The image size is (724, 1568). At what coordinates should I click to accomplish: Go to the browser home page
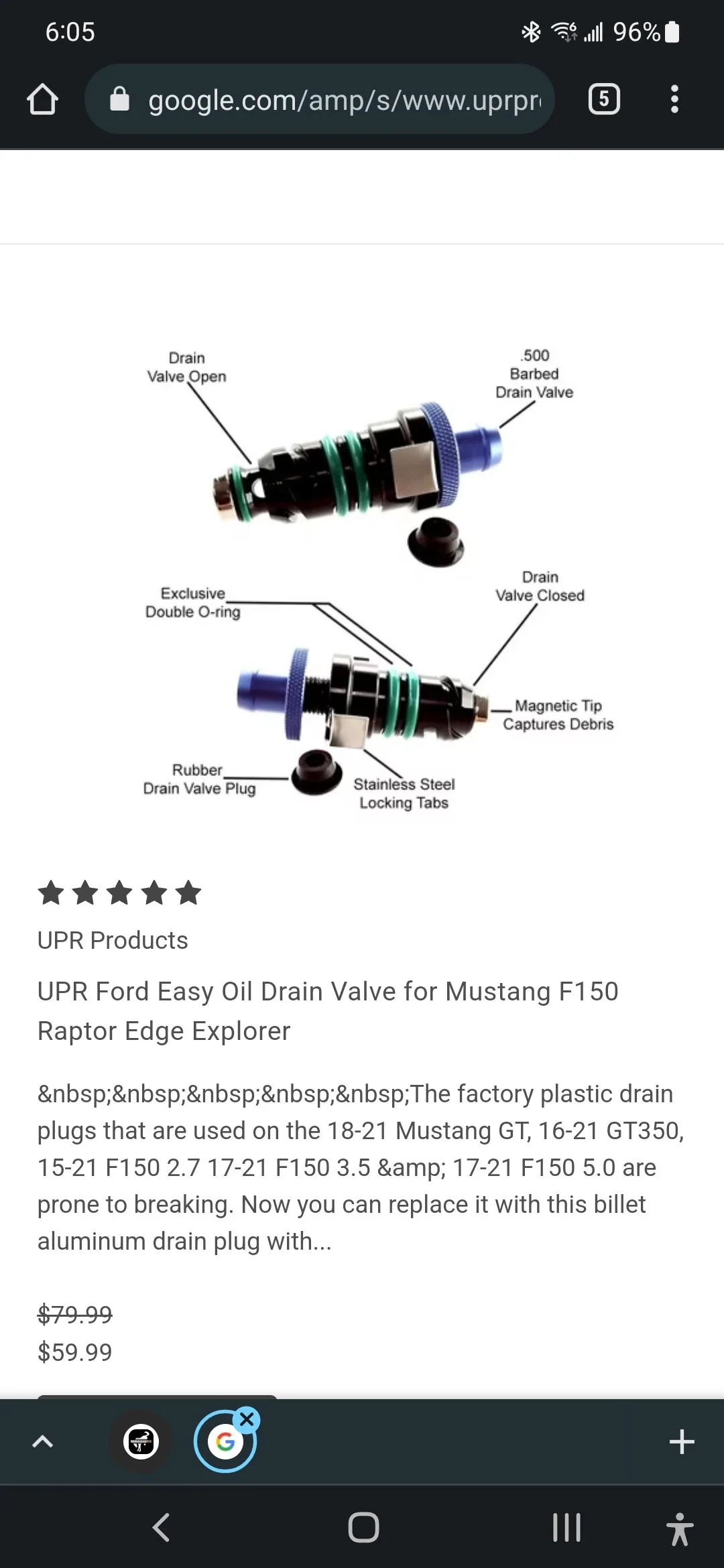click(x=42, y=99)
